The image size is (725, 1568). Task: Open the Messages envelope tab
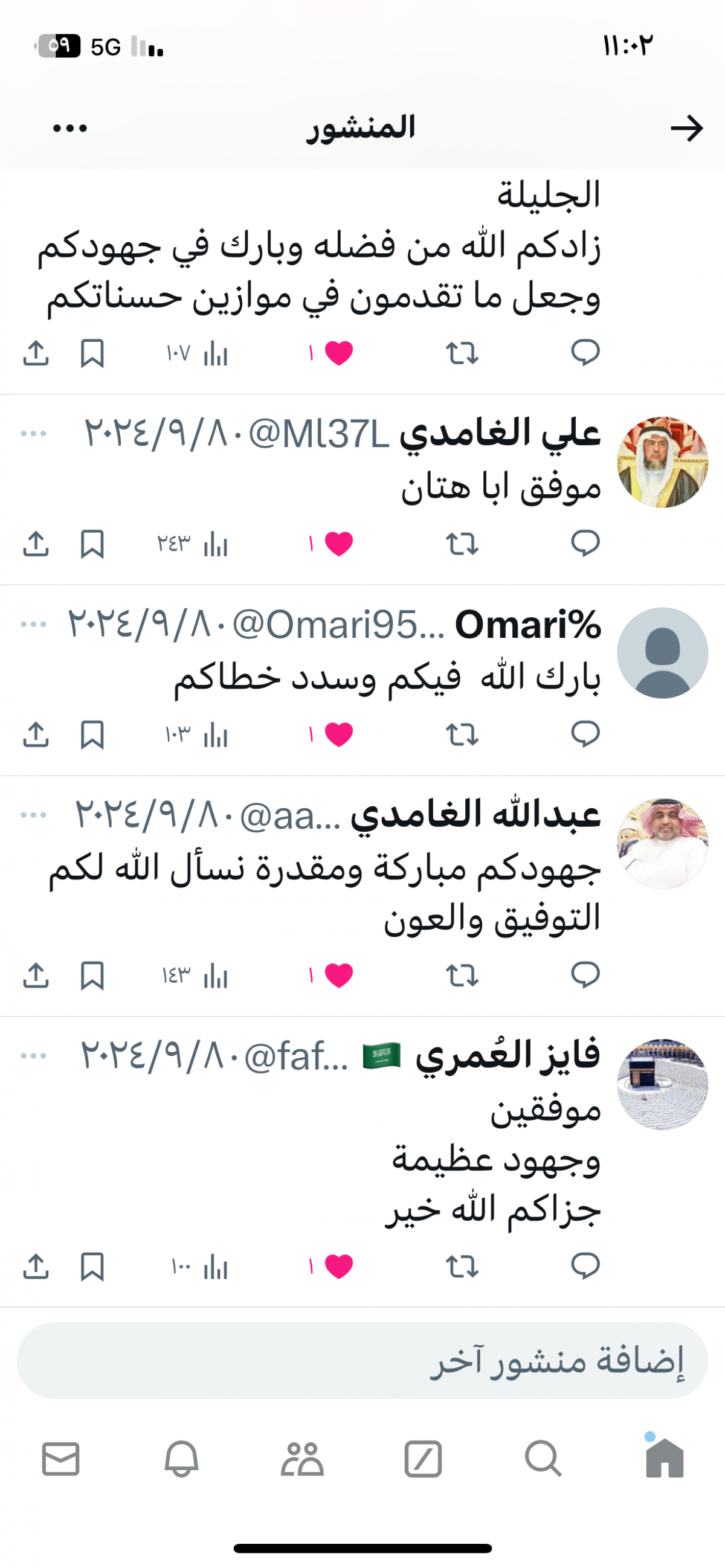pyautogui.click(x=61, y=1459)
